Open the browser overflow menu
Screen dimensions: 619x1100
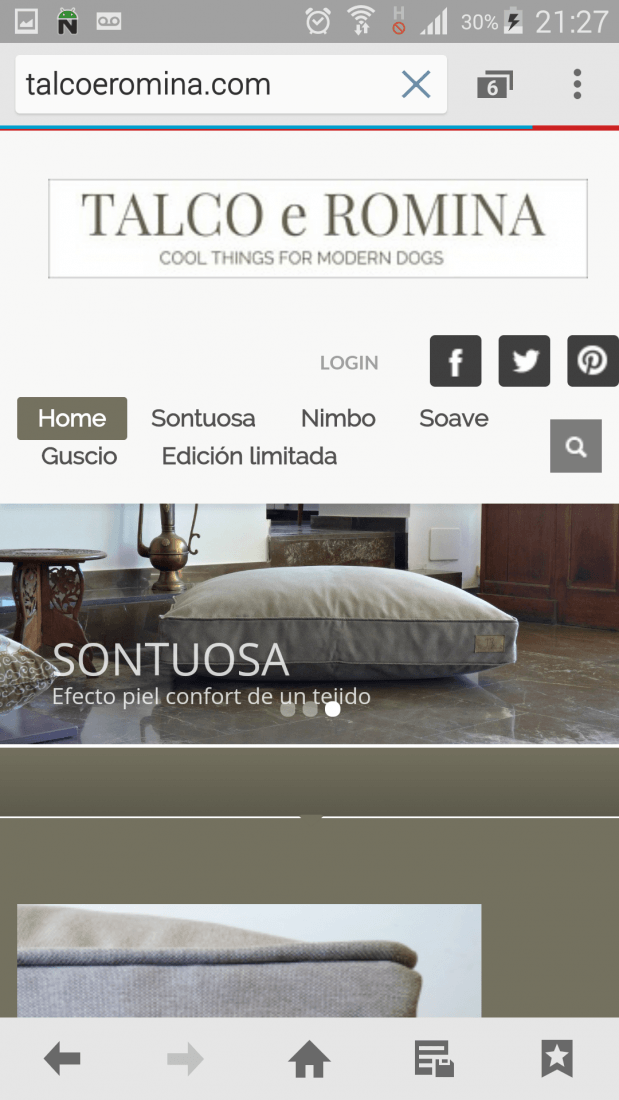point(577,84)
